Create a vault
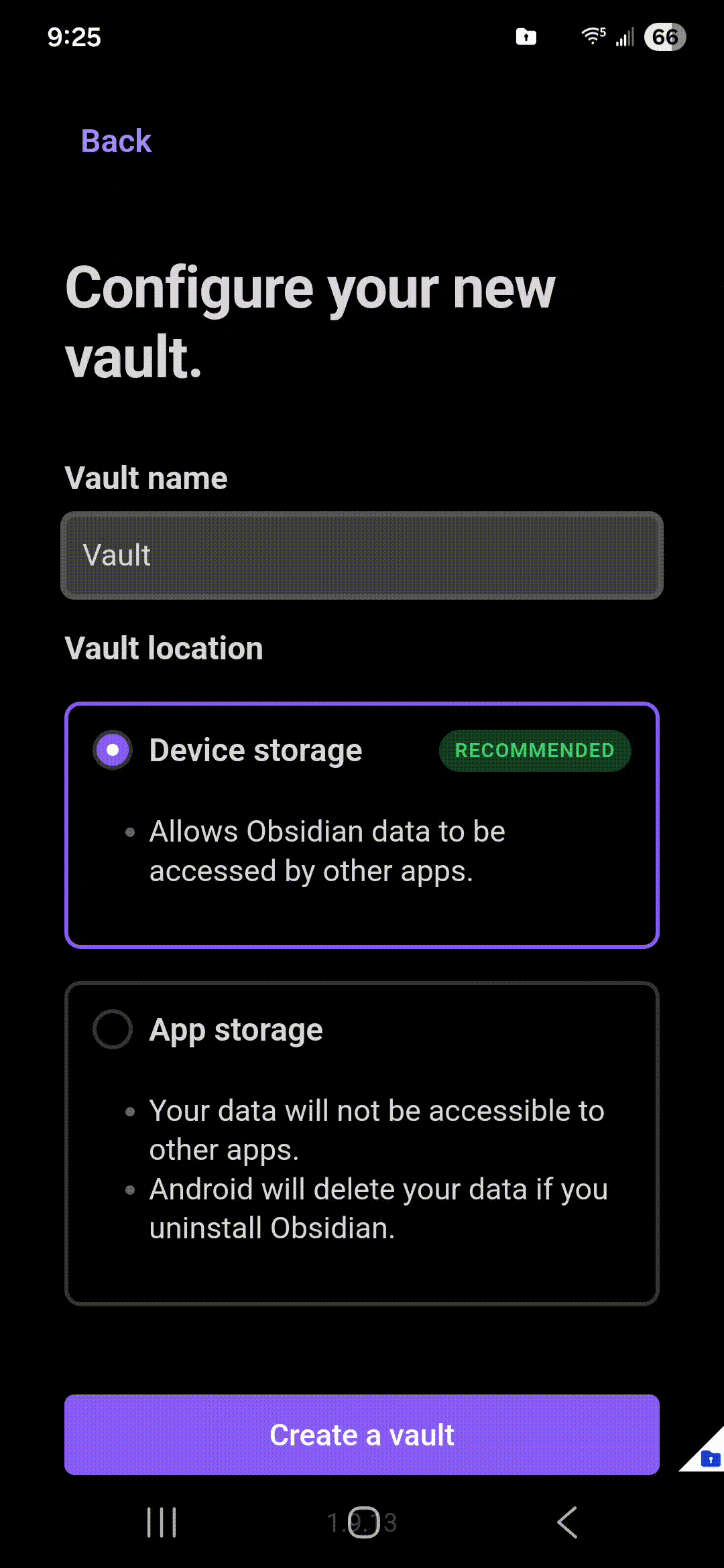This screenshot has width=724, height=1568. [362, 1435]
